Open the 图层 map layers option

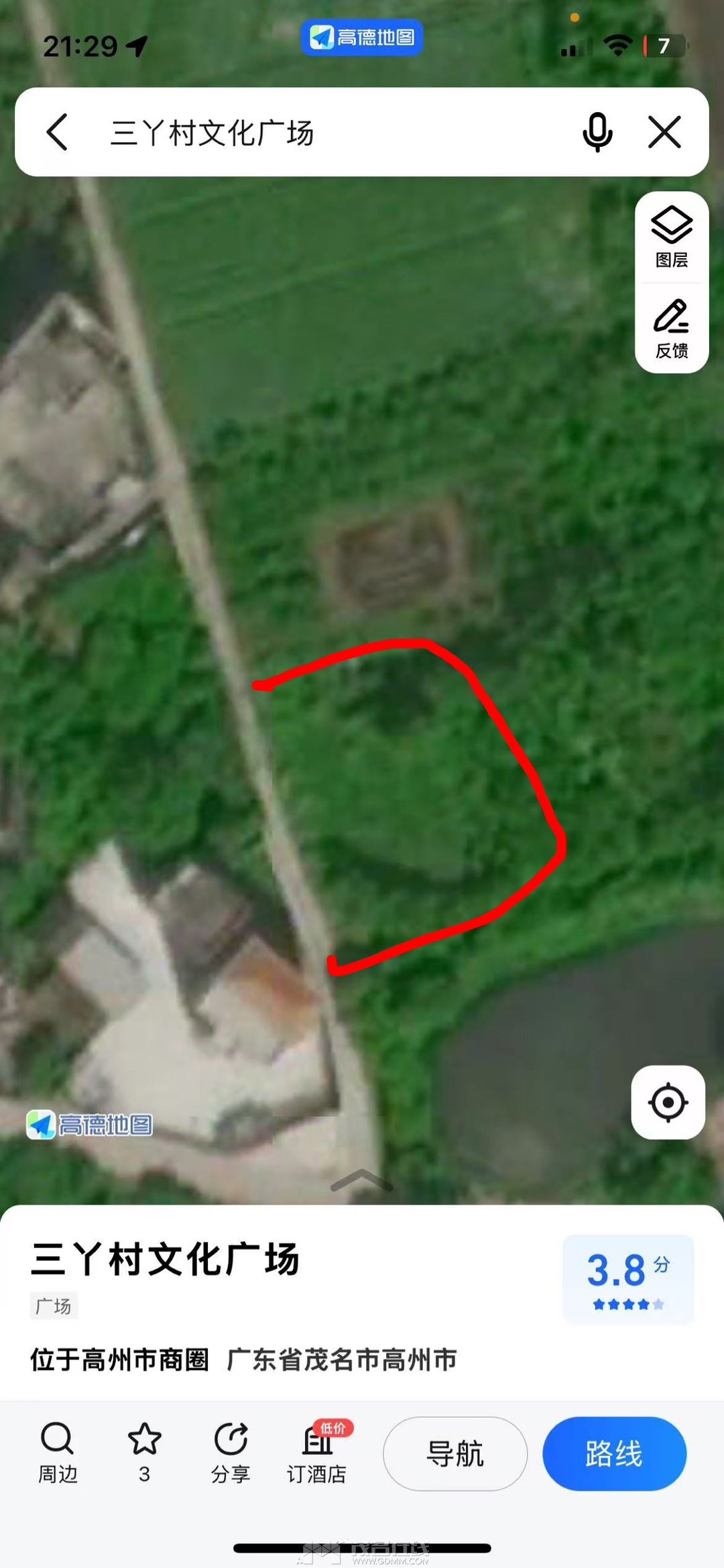(x=671, y=237)
